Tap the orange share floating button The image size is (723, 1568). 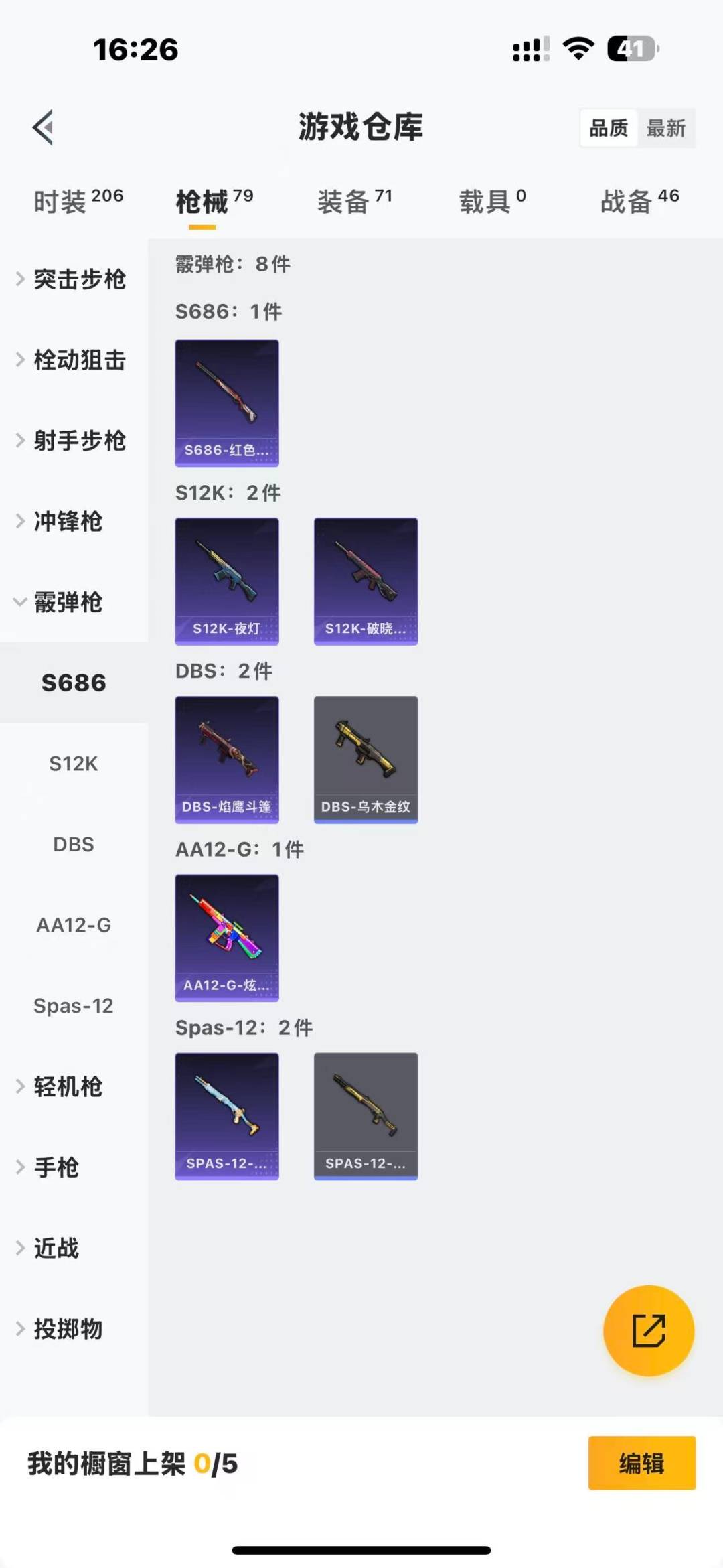pos(648,1330)
